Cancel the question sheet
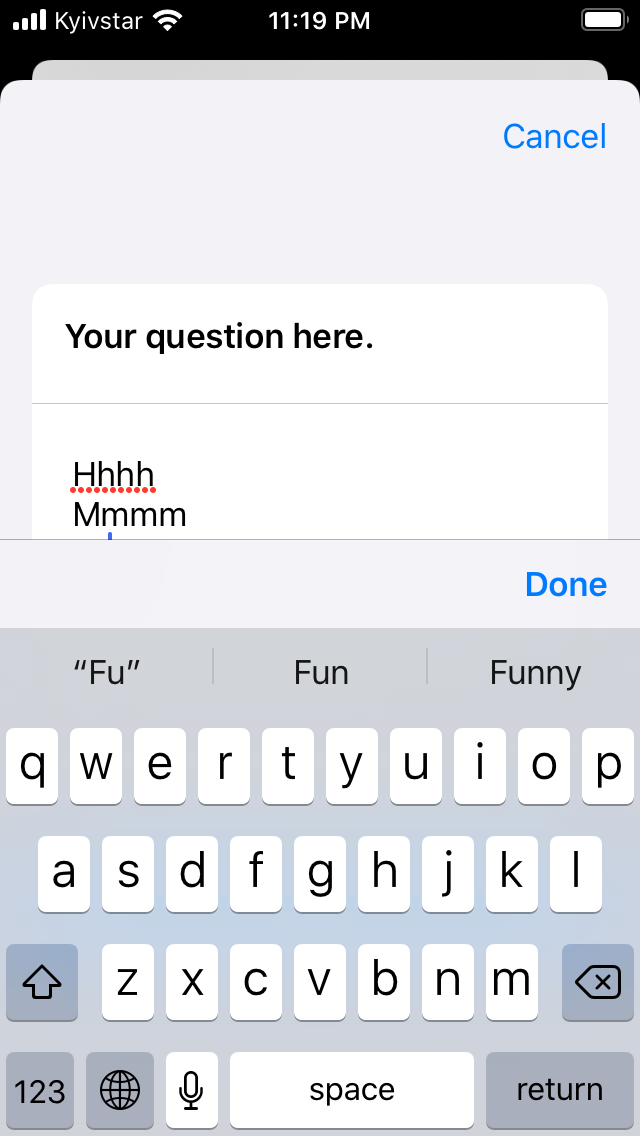The image size is (640, 1136). click(x=554, y=136)
